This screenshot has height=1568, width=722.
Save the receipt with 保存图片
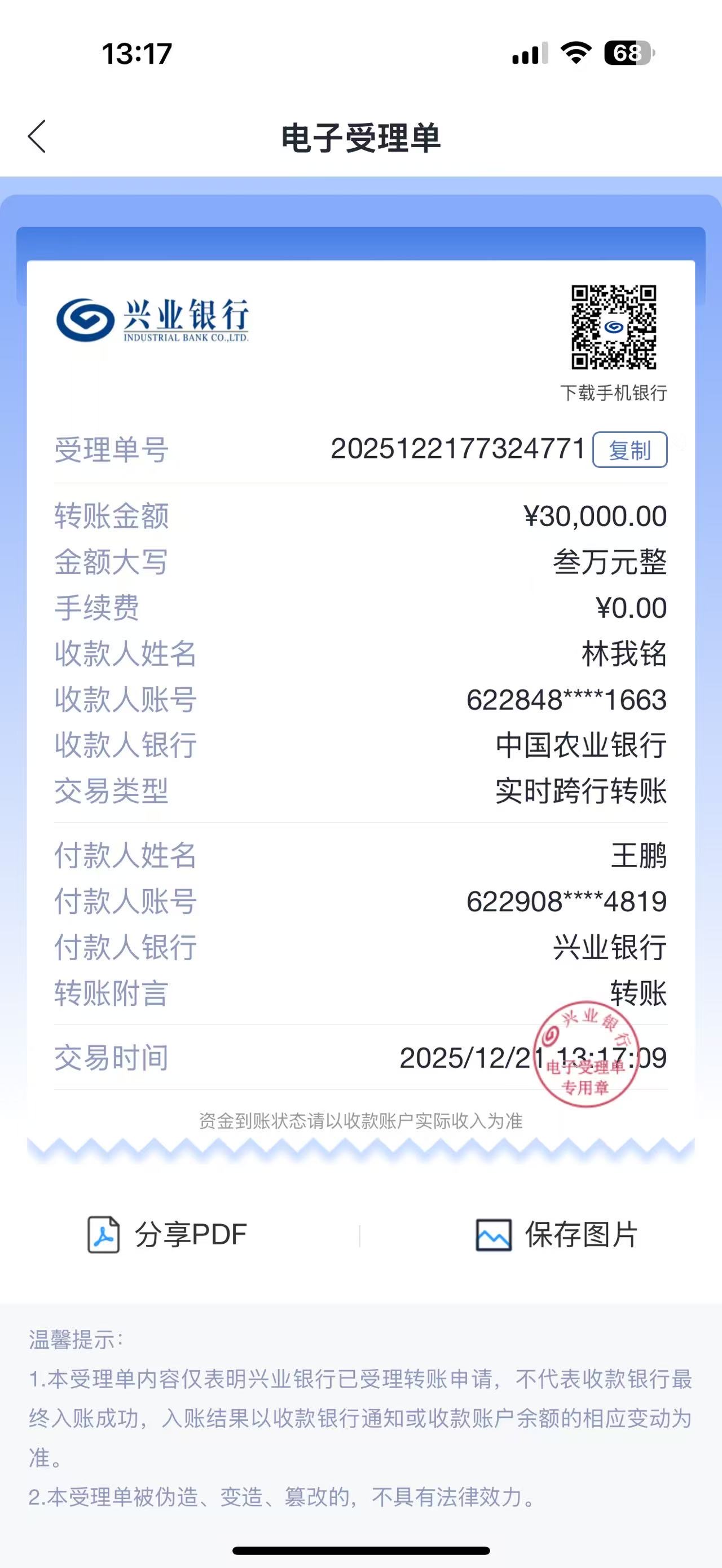point(556,1234)
